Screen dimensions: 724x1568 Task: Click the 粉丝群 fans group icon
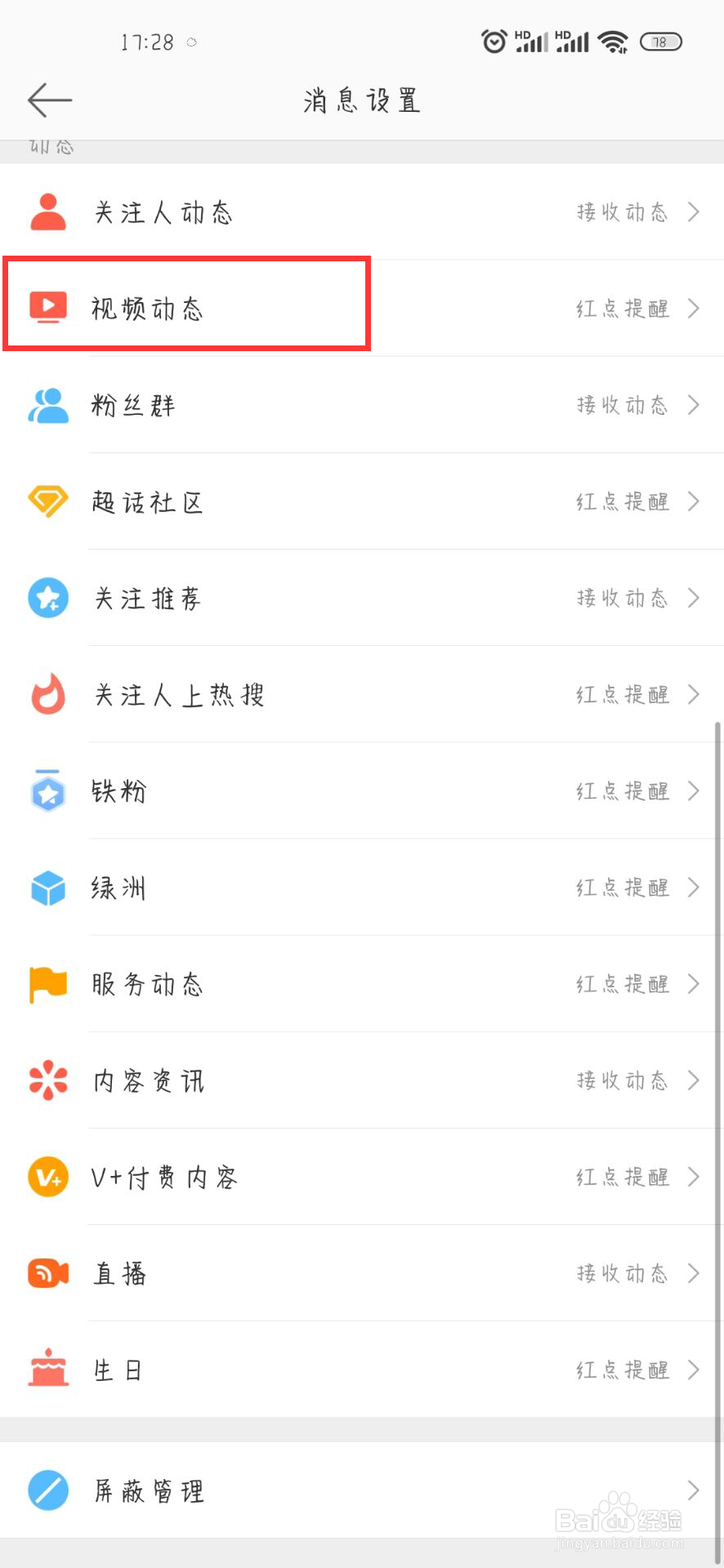[47, 405]
